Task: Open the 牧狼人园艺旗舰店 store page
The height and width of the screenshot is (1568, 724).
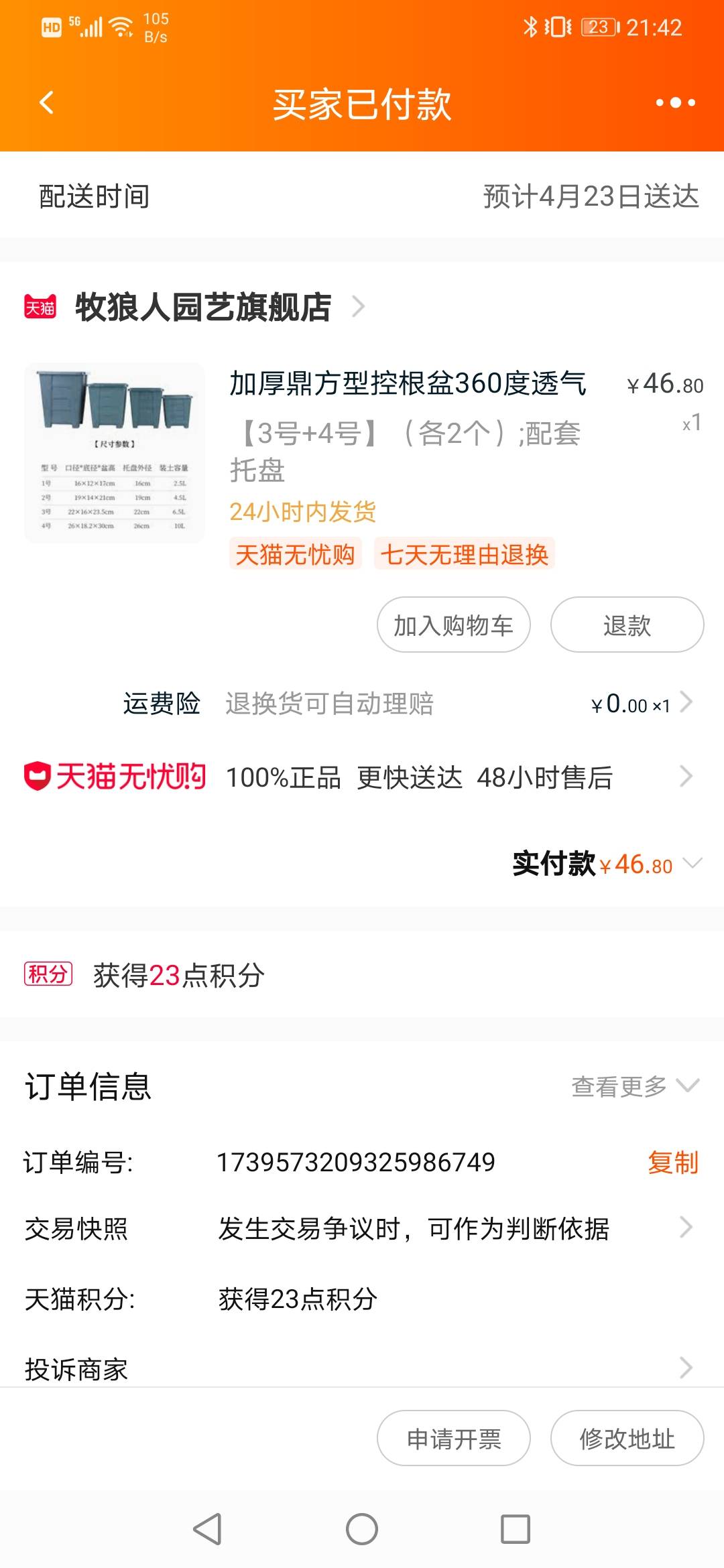Action: pos(203,308)
